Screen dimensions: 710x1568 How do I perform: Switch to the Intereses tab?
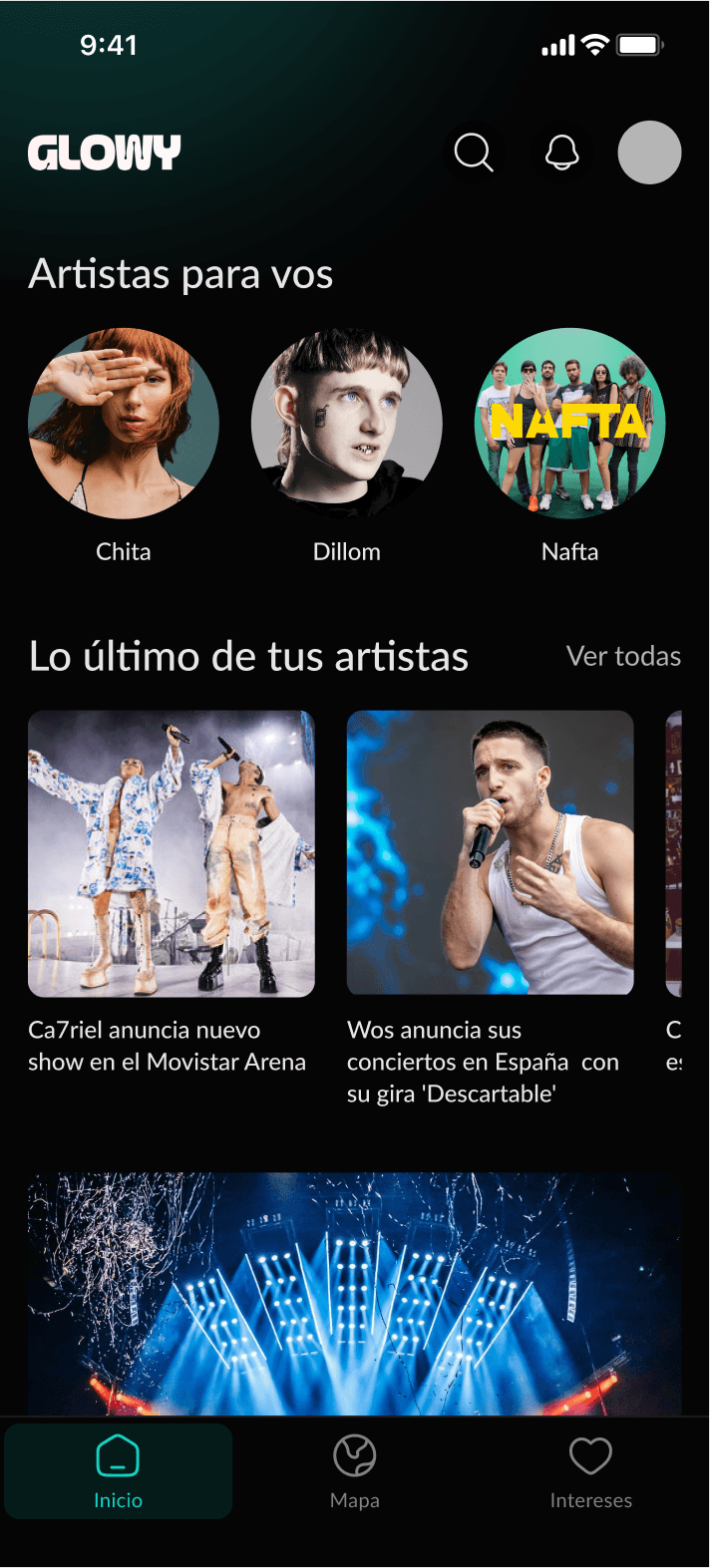point(590,1472)
